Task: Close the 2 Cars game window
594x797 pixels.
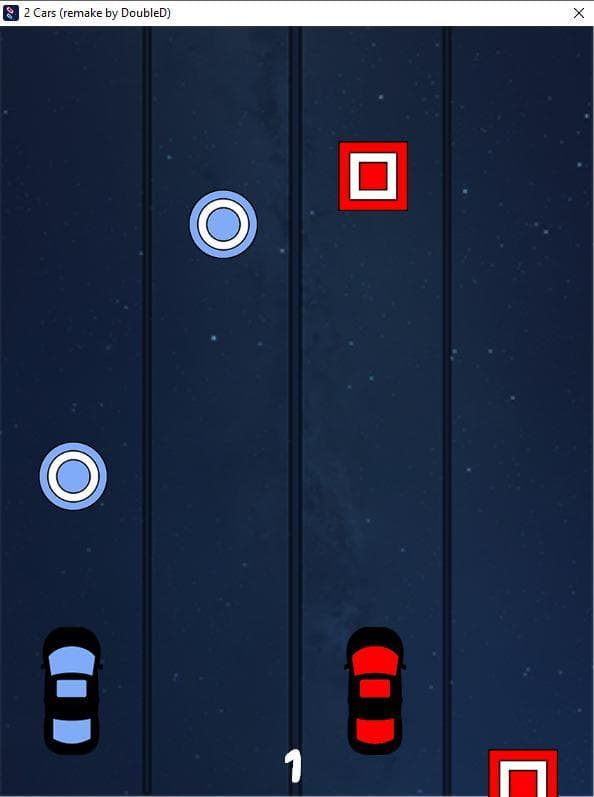Action: 579,13
